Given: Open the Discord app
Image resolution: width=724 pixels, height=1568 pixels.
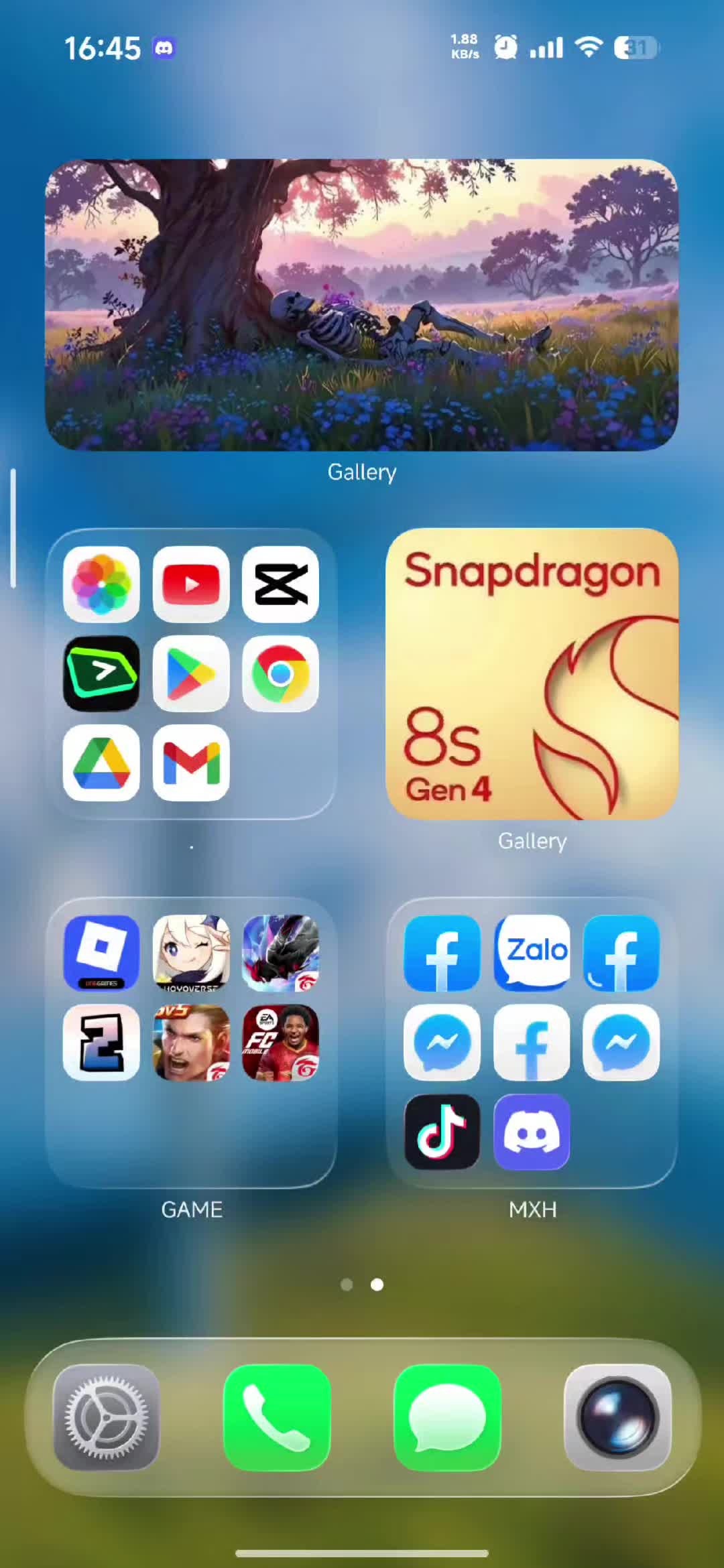Looking at the screenshot, I should pyautogui.click(x=532, y=1132).
